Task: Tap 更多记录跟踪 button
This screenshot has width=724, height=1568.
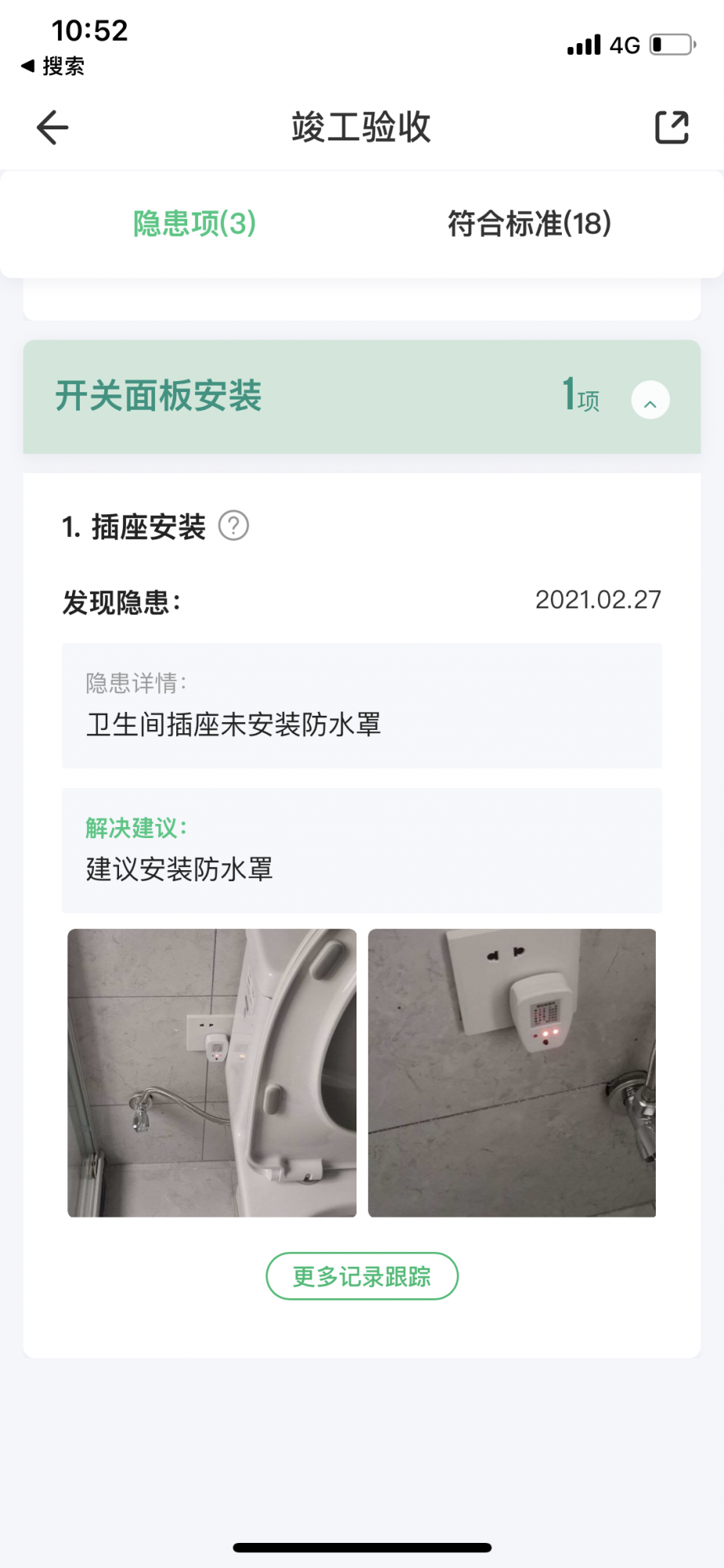Action: pyautogui.click(x=362, y=1276)
